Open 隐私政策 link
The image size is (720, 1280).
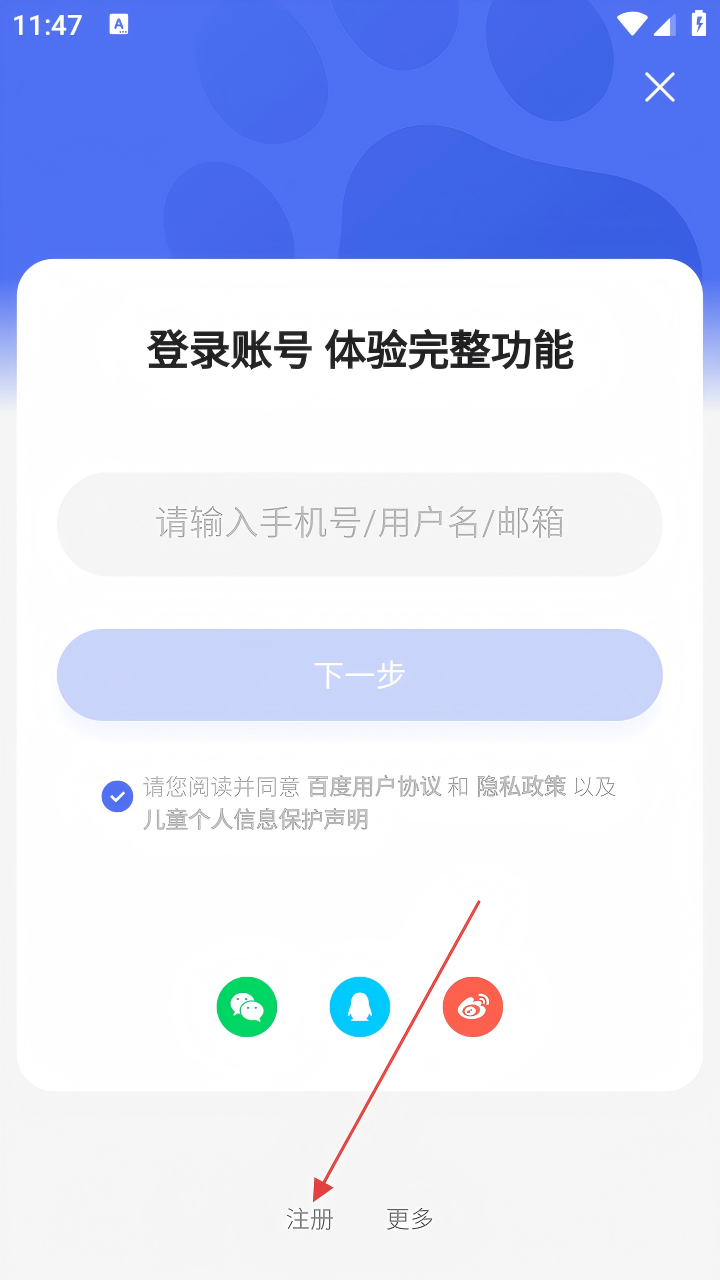[521, 786]
